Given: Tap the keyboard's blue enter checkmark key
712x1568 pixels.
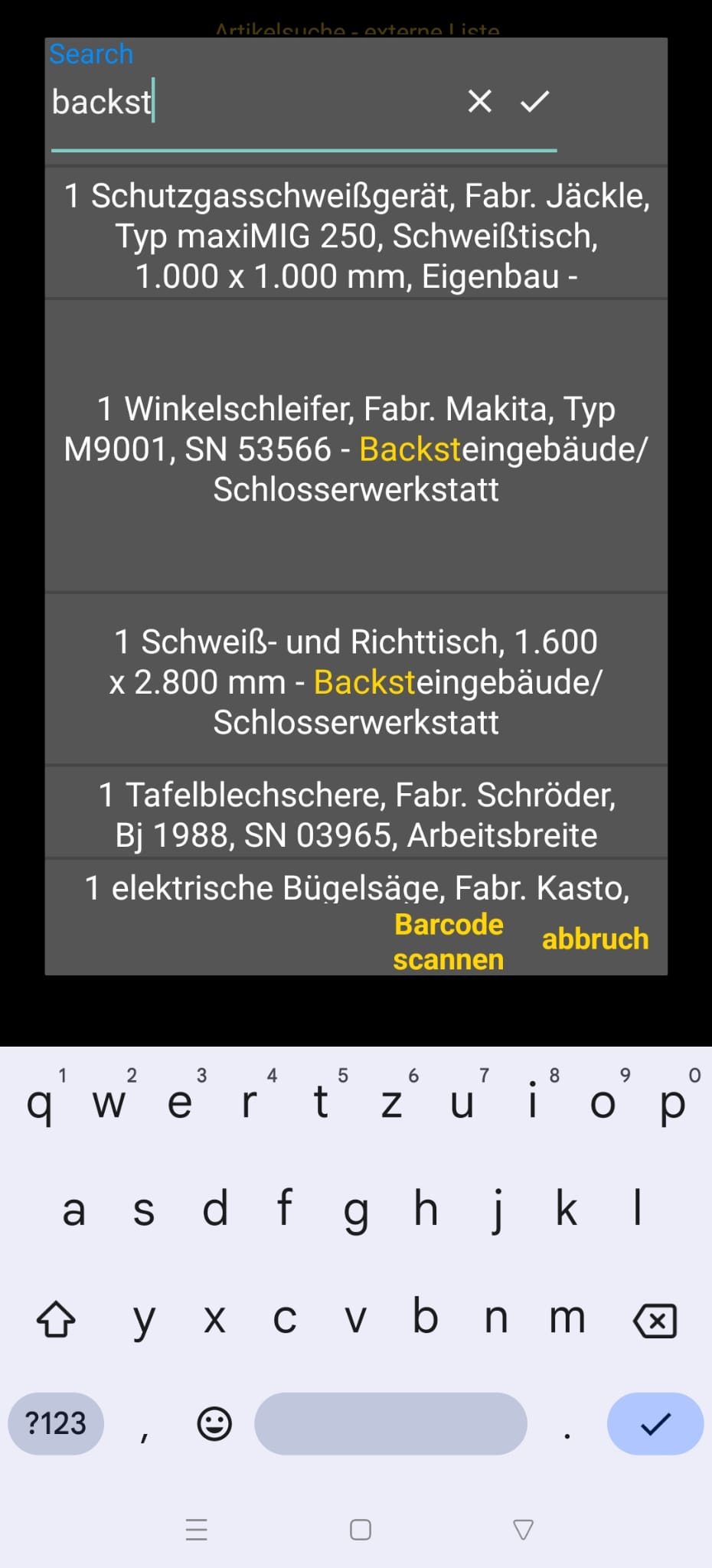Looking at the screenshot, I should (x=655, y=1423).
